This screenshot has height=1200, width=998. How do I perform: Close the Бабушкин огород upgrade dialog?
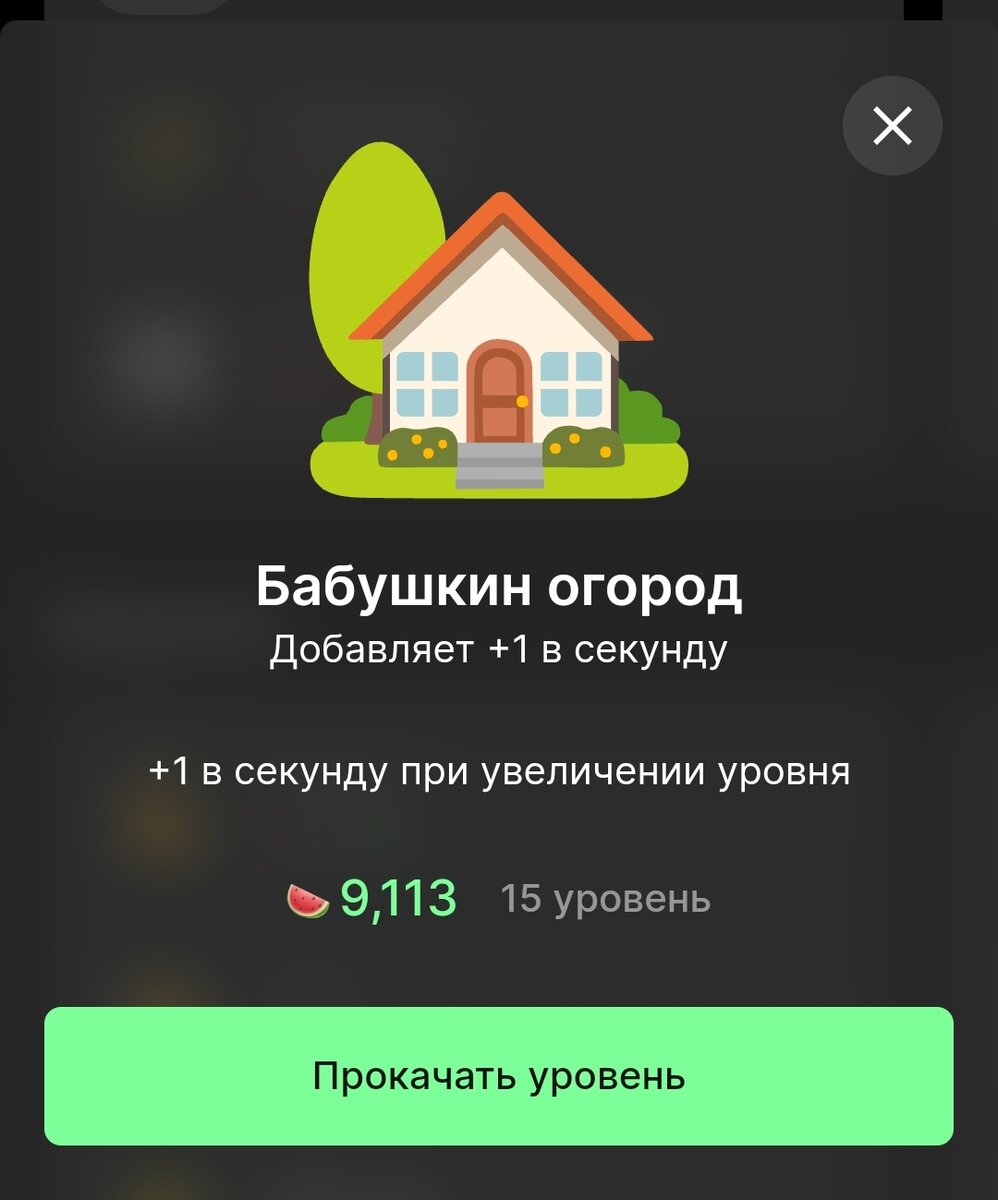891,125
